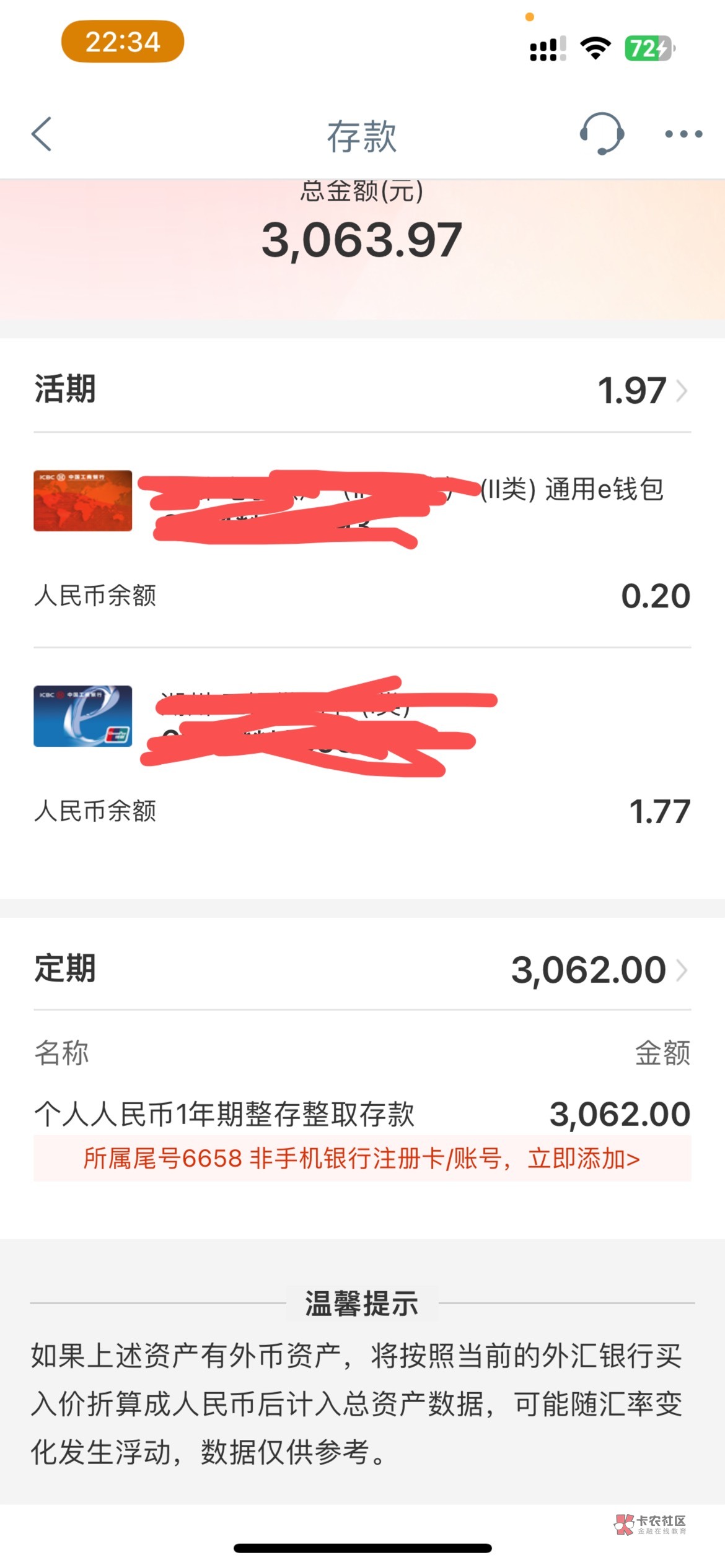Tap 立即添加 to add card ending 6658

click(583, 1159)
